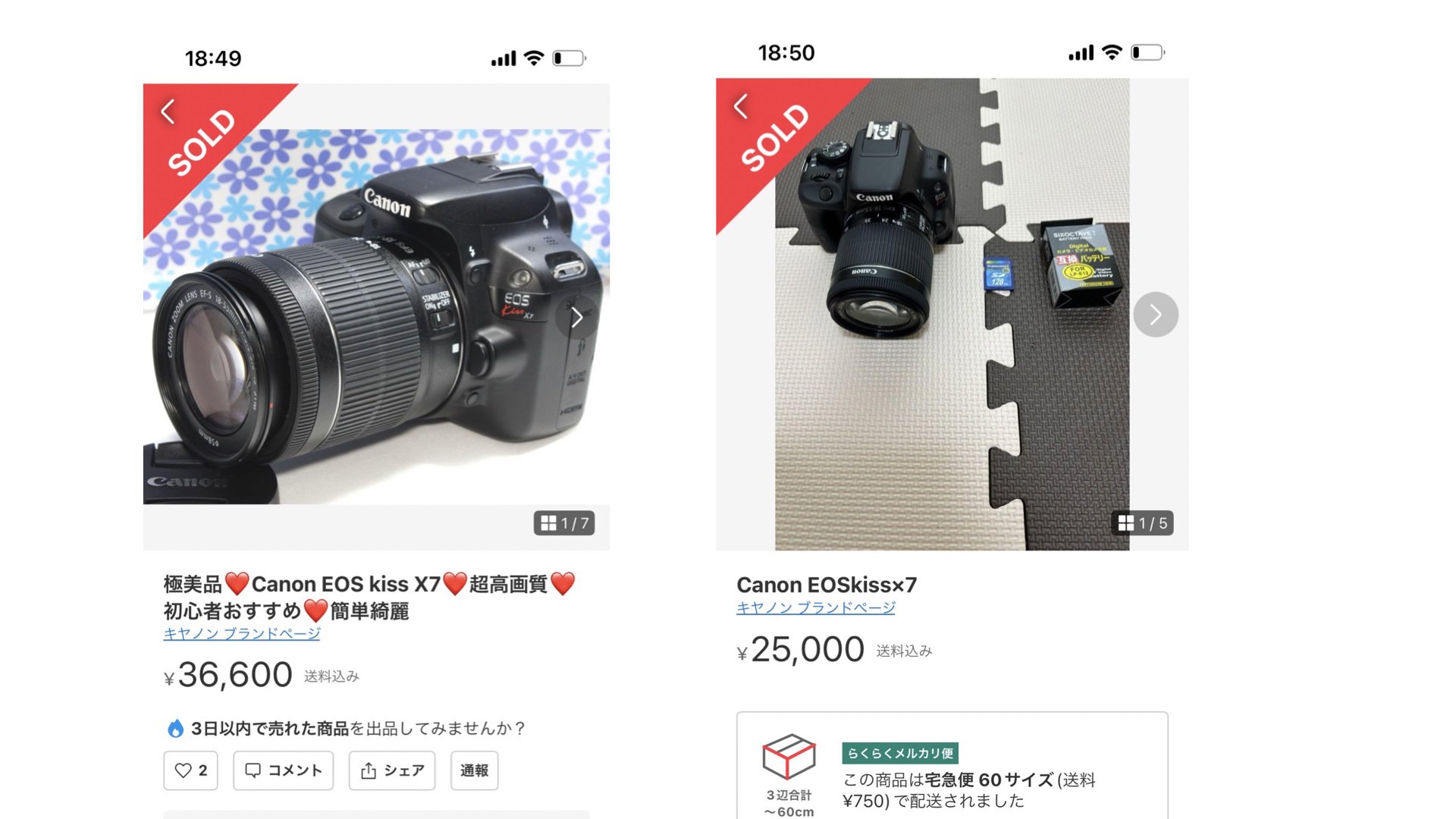The height and width of the screenshot is (819, 1456).
Task: Go back from the ¥36,600 Canon listing
Action: 168,111
